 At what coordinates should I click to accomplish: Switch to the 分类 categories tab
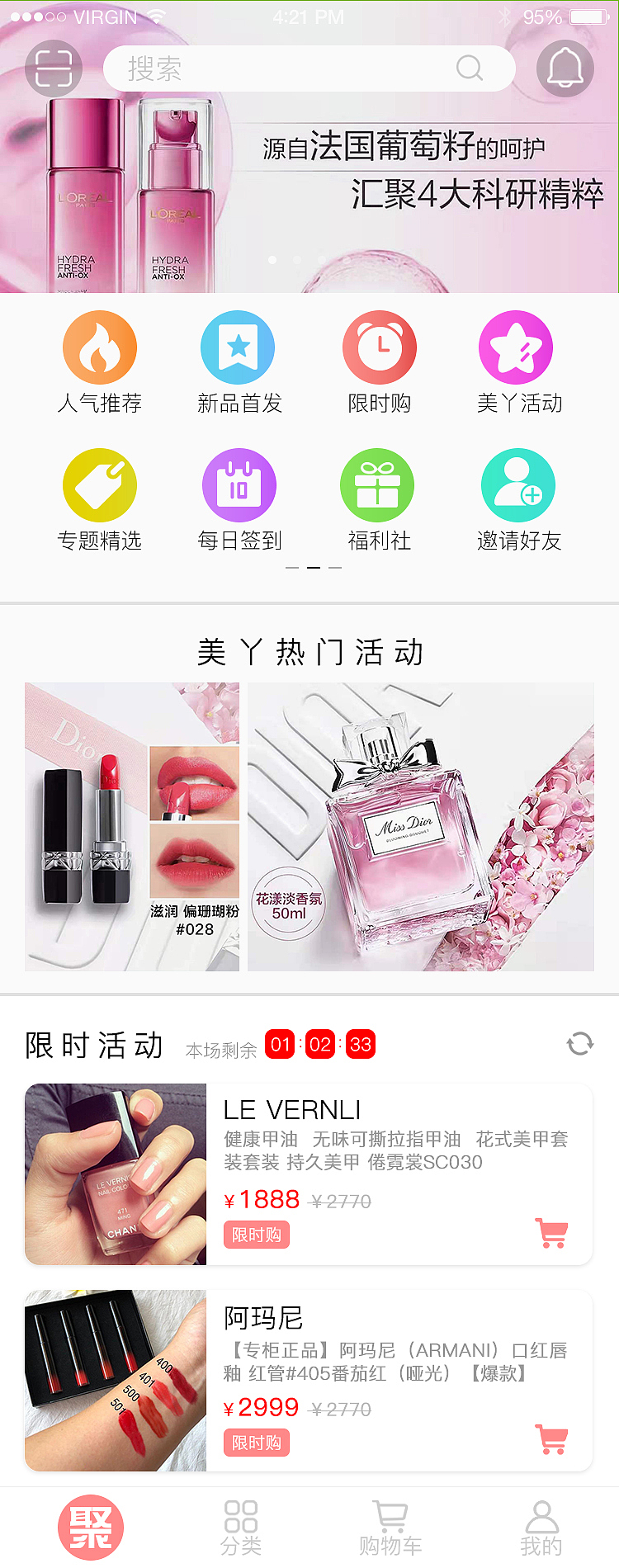241,1527
